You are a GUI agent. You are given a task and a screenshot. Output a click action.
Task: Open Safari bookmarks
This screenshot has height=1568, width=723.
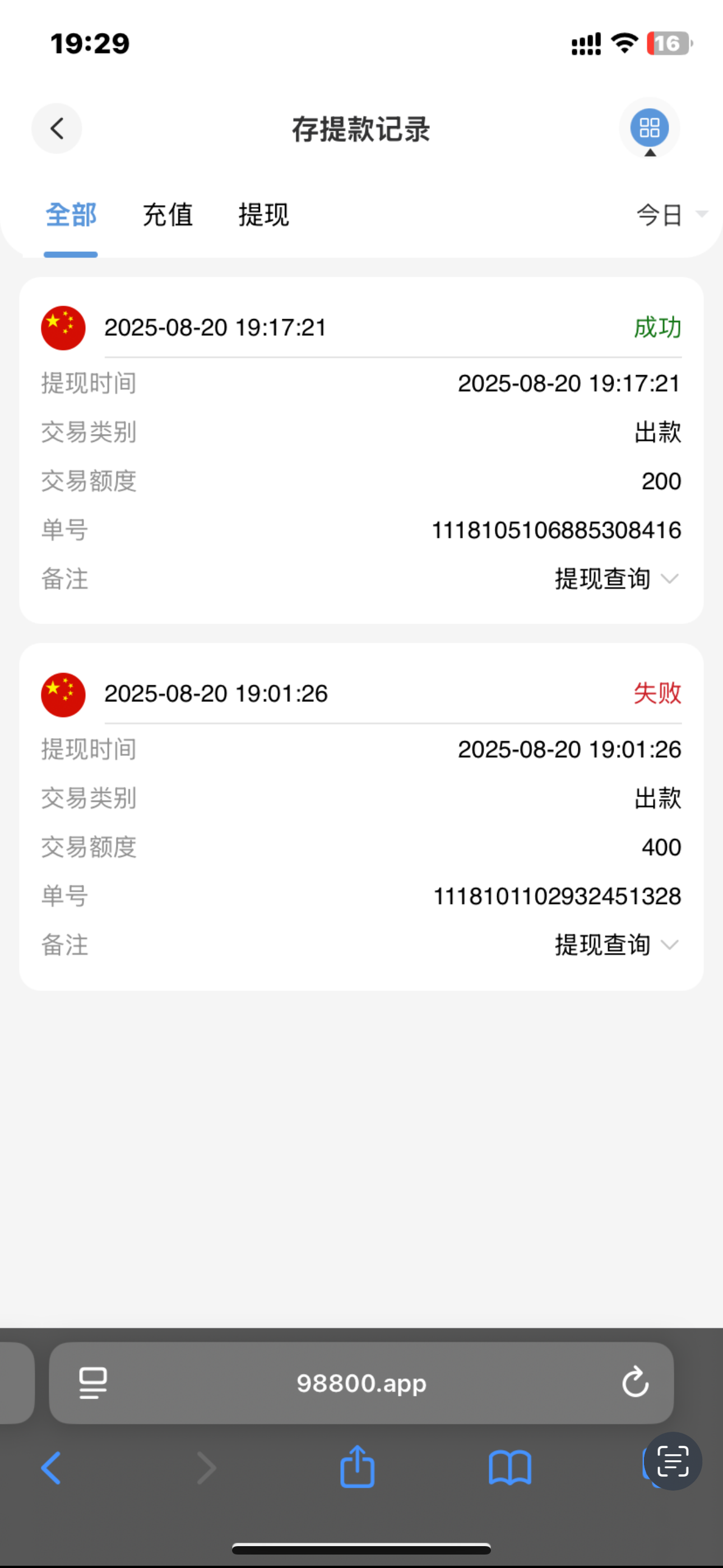(x=510, y=1468)
